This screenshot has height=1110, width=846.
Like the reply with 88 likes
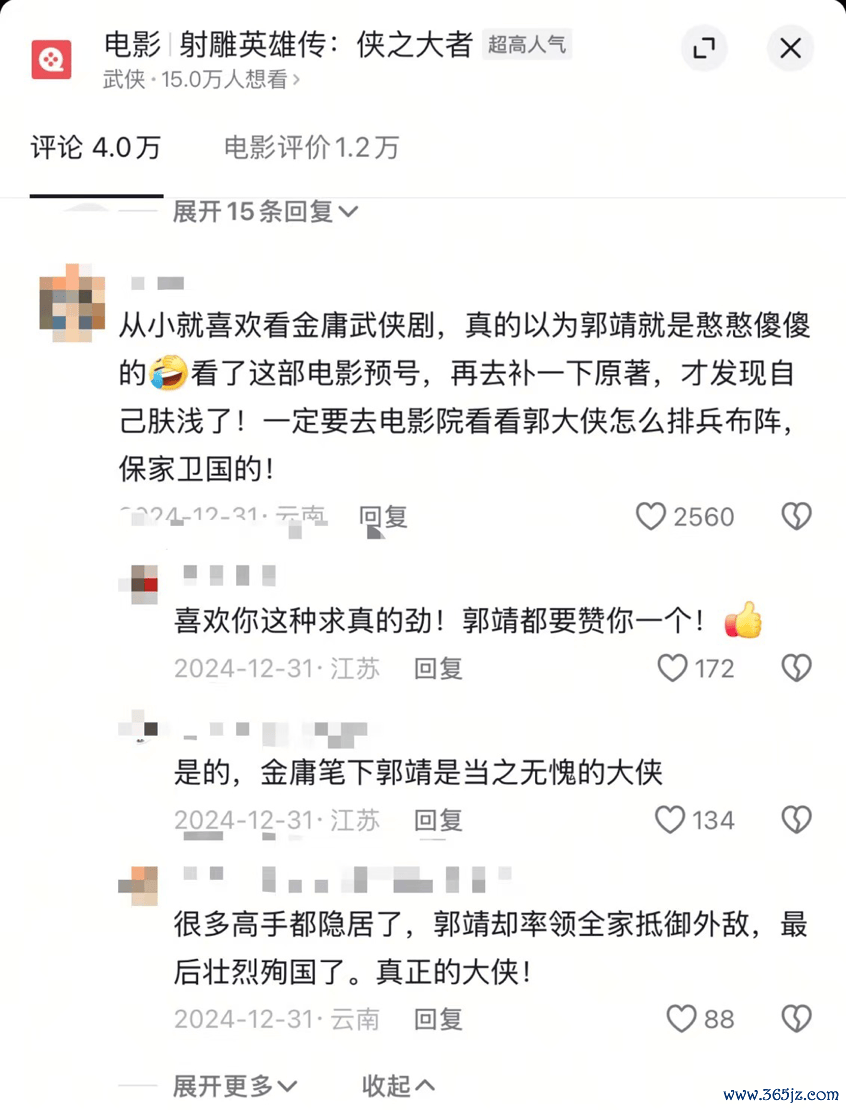[681, 1019]
